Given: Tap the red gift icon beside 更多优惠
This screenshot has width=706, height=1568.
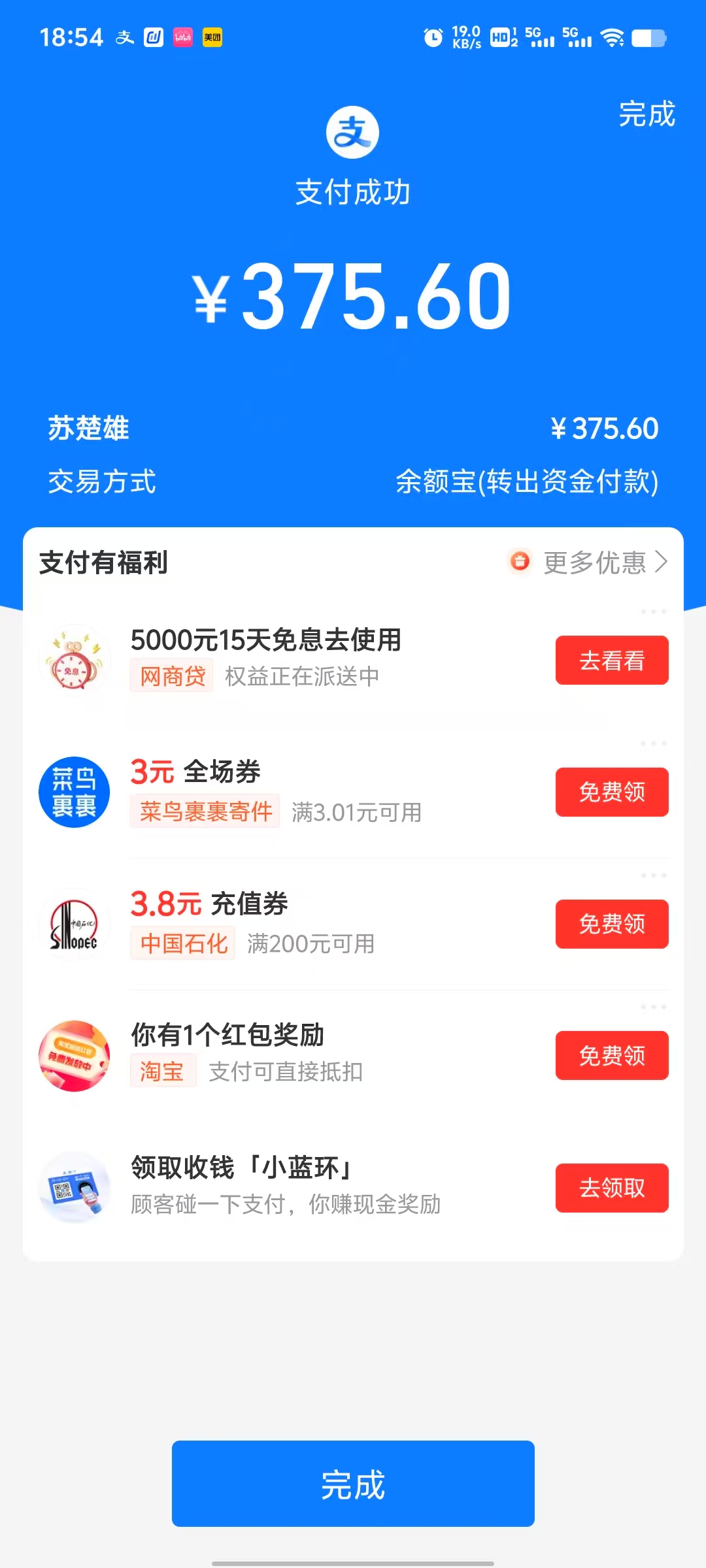Looking at the screenshot, I should point(518,562).
